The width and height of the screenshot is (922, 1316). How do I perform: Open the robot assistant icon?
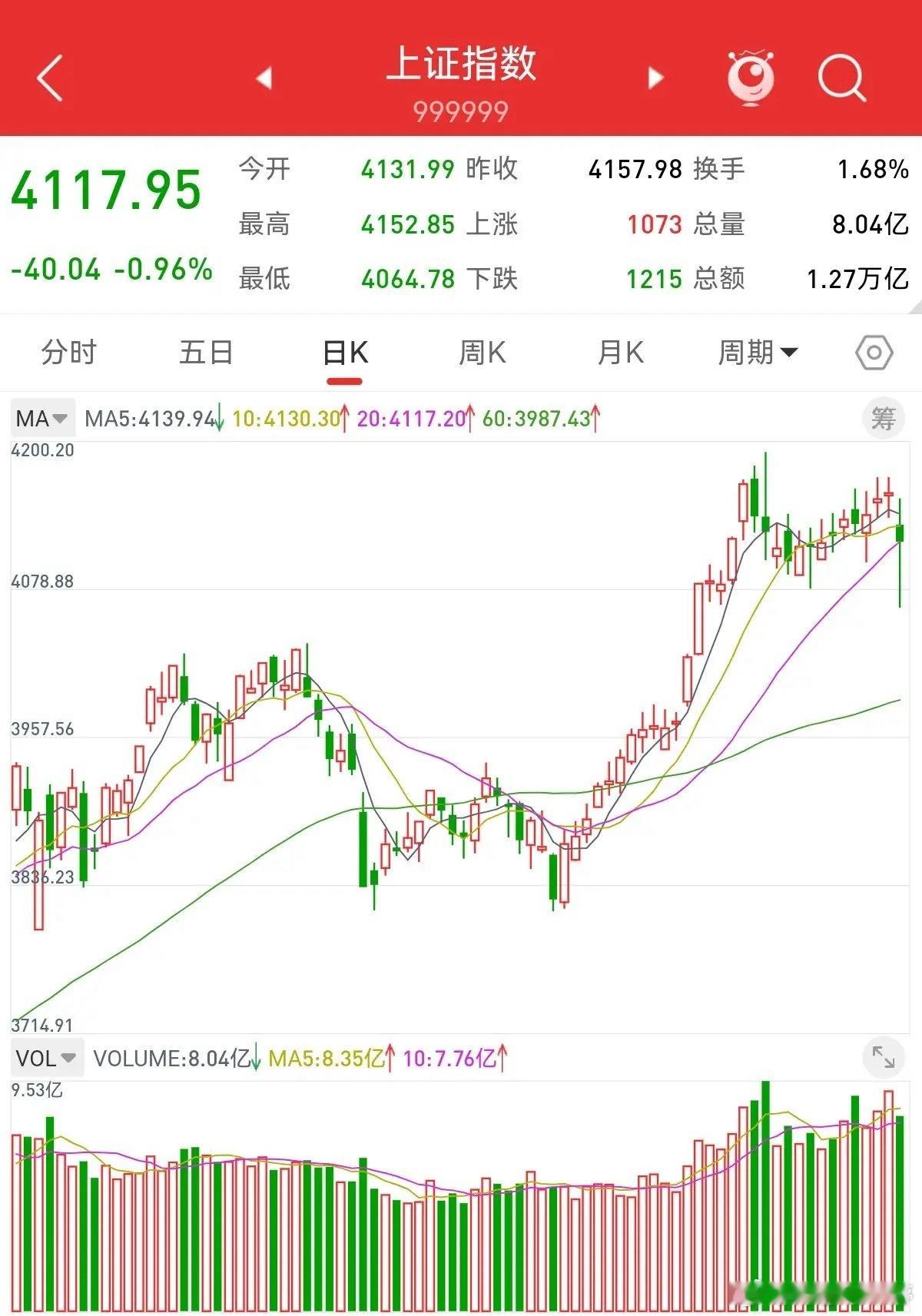click(x=751, y=78)
